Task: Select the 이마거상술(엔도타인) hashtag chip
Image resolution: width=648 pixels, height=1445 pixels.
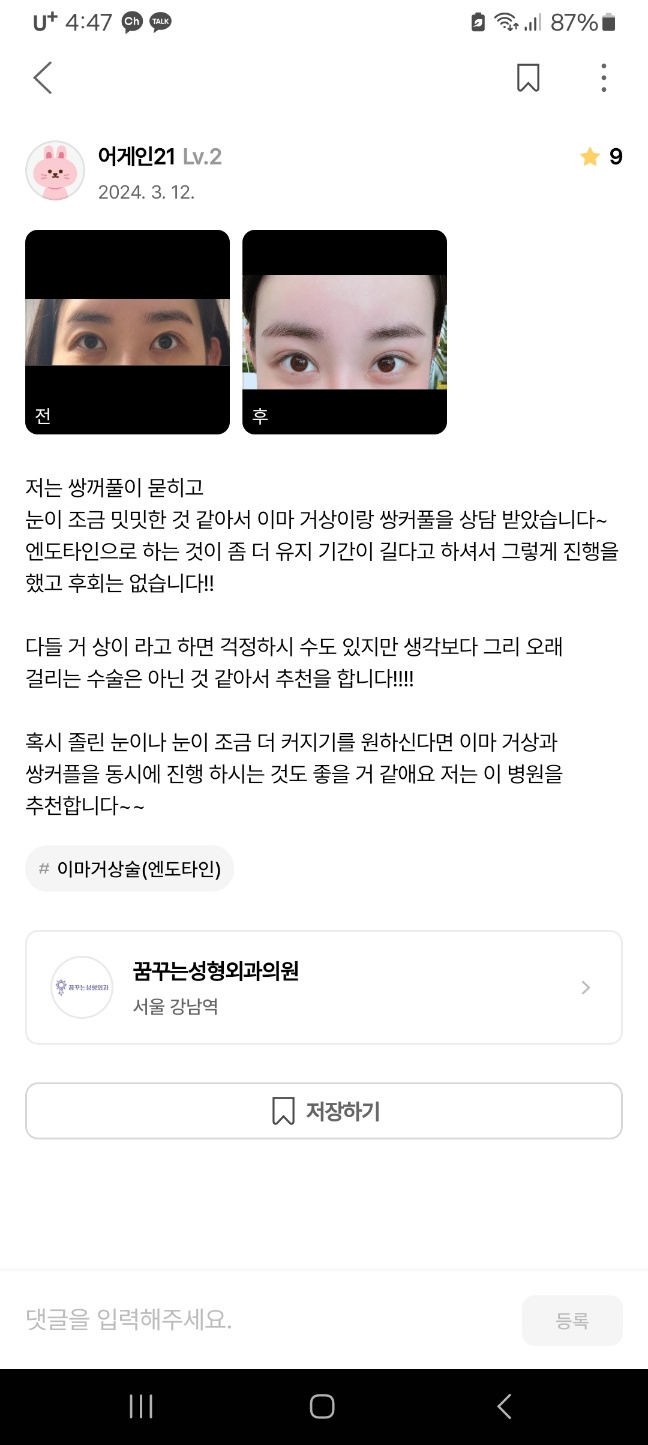Action: (x=130, y=868)
